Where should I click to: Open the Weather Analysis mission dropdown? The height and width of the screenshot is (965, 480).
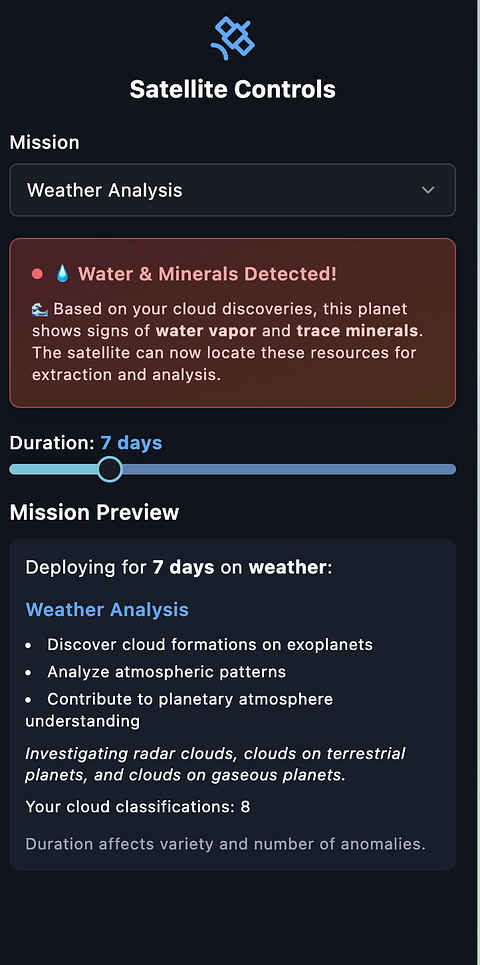(233, 190)
